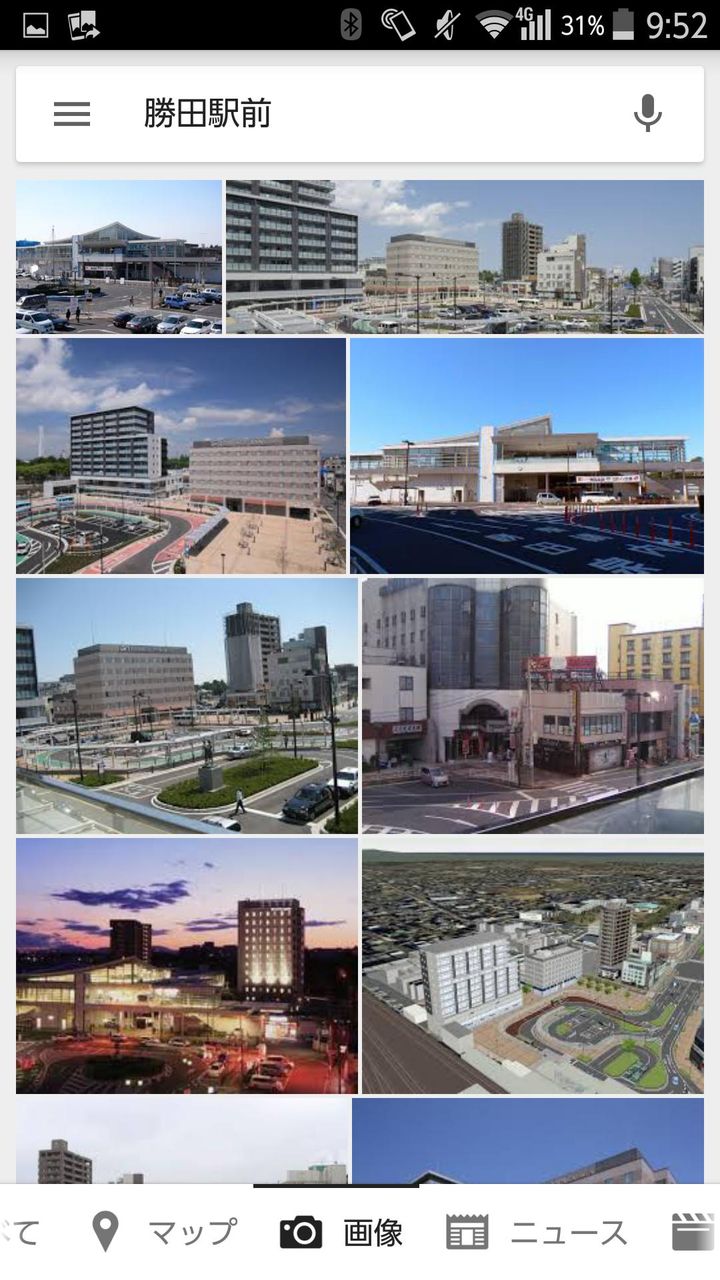Open the hamburger menu
The width and height of the screenshot is (720, 1280).
72,114
